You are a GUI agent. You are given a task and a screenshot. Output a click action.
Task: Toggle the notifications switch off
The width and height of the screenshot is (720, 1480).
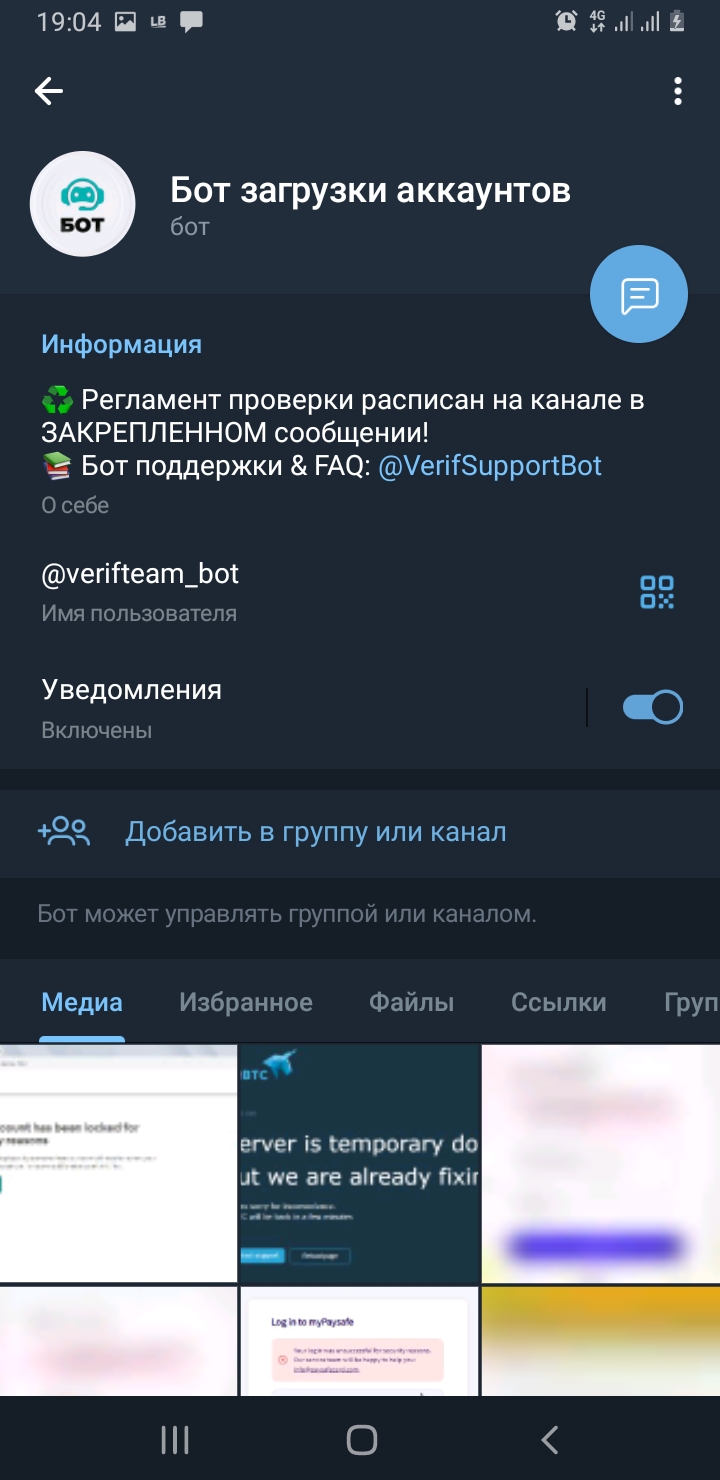pyautogui.click(x=652, y=708)
